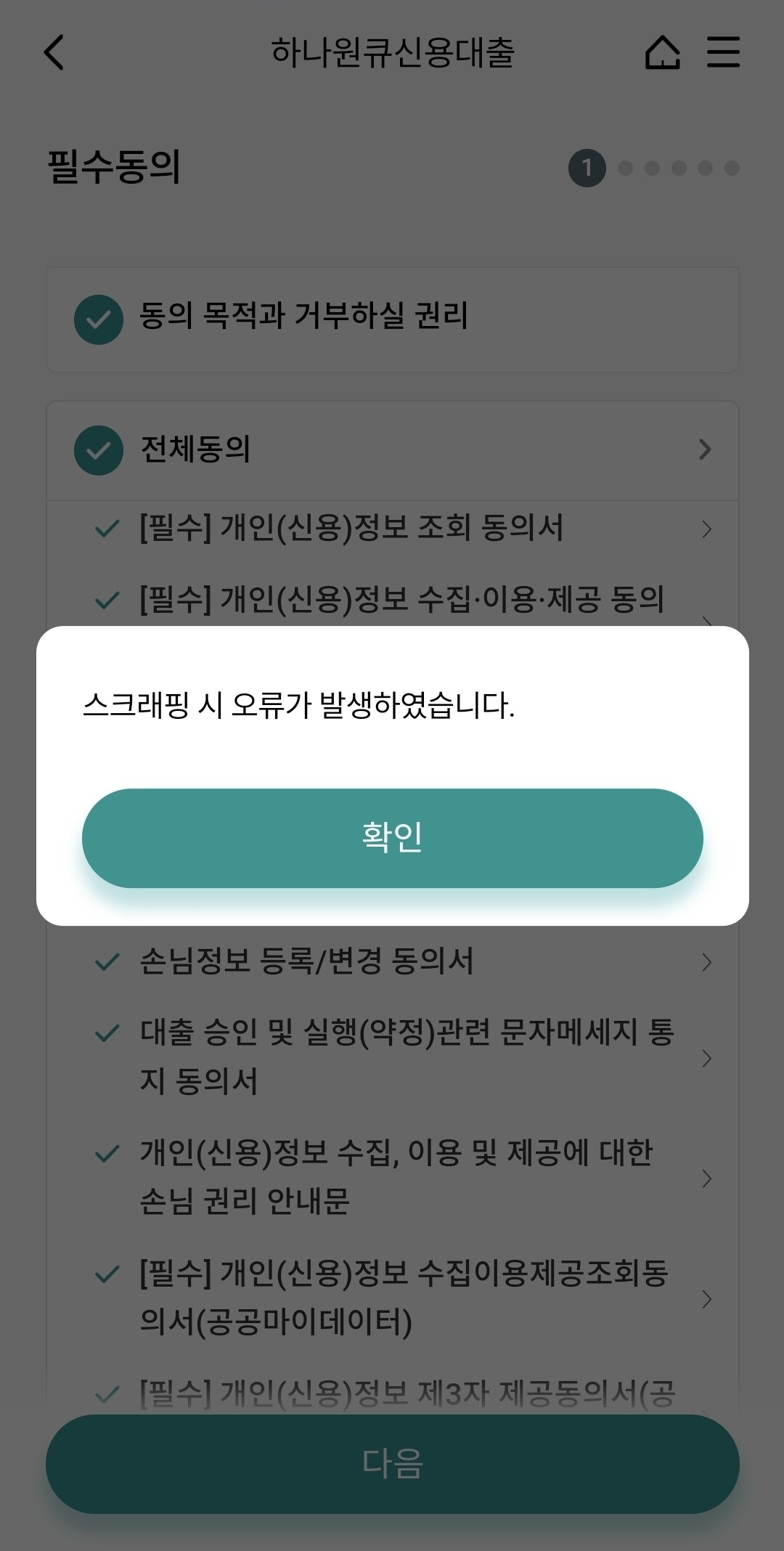Toggle the 전체동의 master checkbox

(x=99, y=450)
